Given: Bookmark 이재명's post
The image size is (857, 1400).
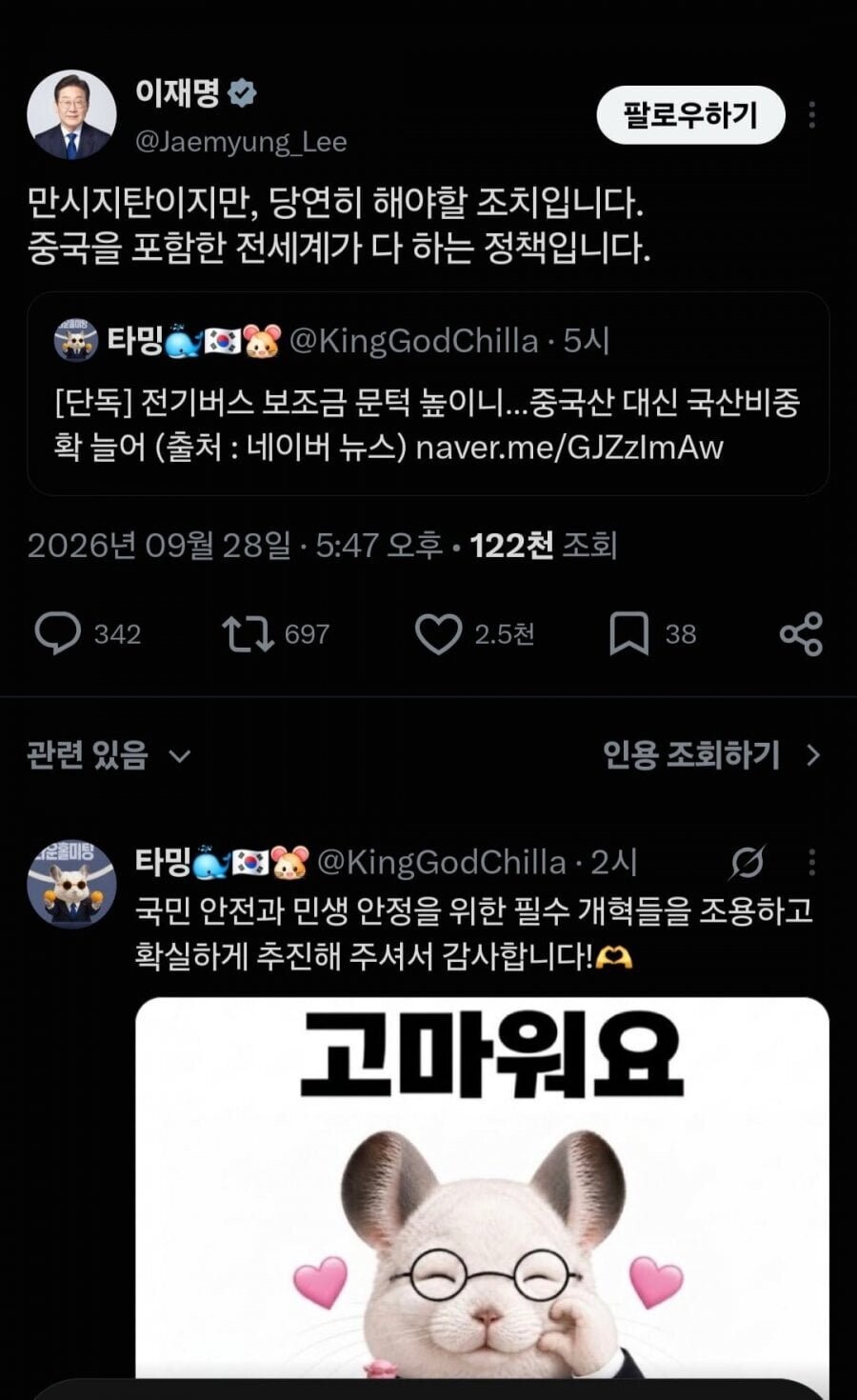Looking at the screenshot, I should [628, 634].
